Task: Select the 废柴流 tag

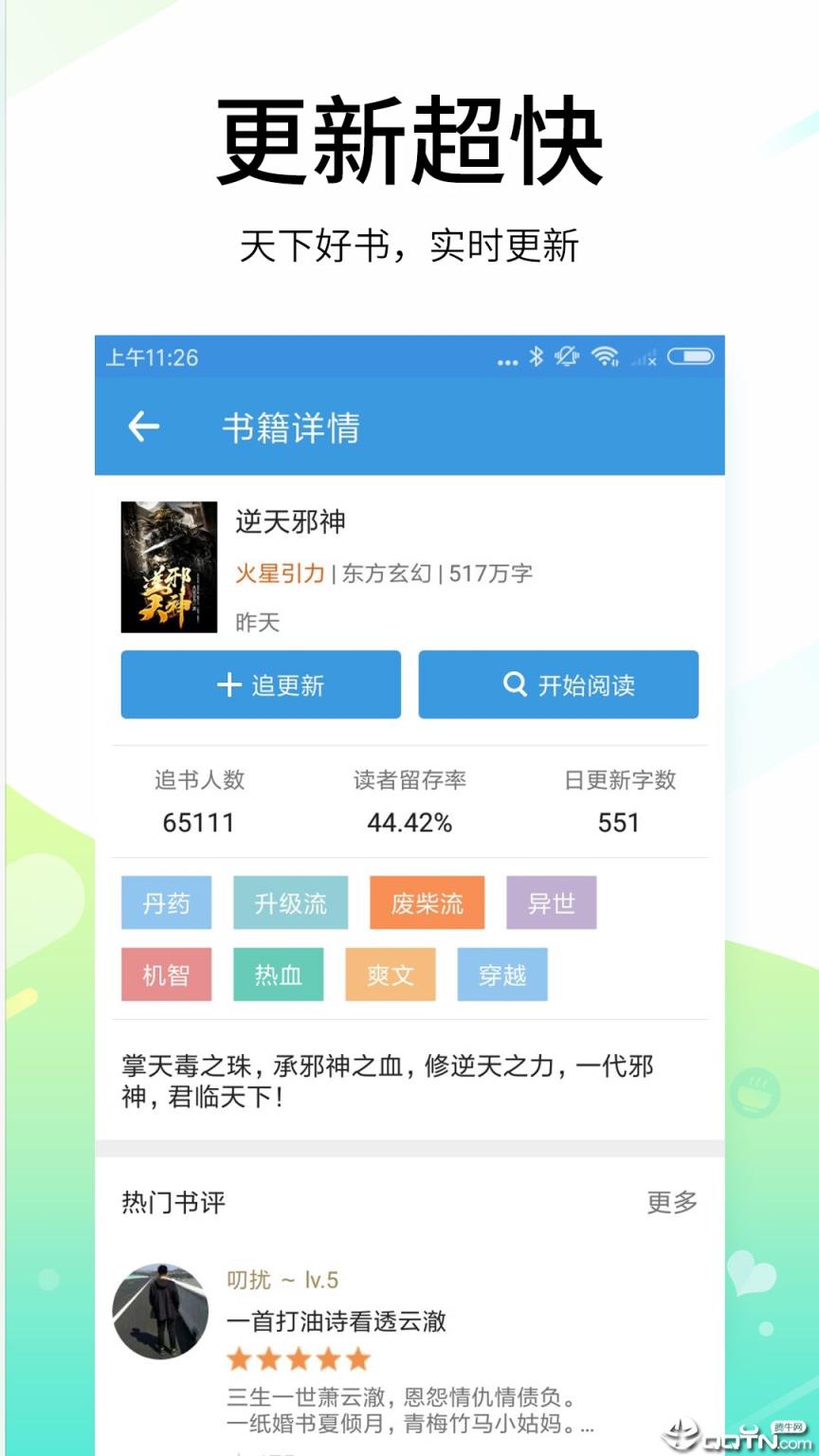Action: tap(427, 902)
